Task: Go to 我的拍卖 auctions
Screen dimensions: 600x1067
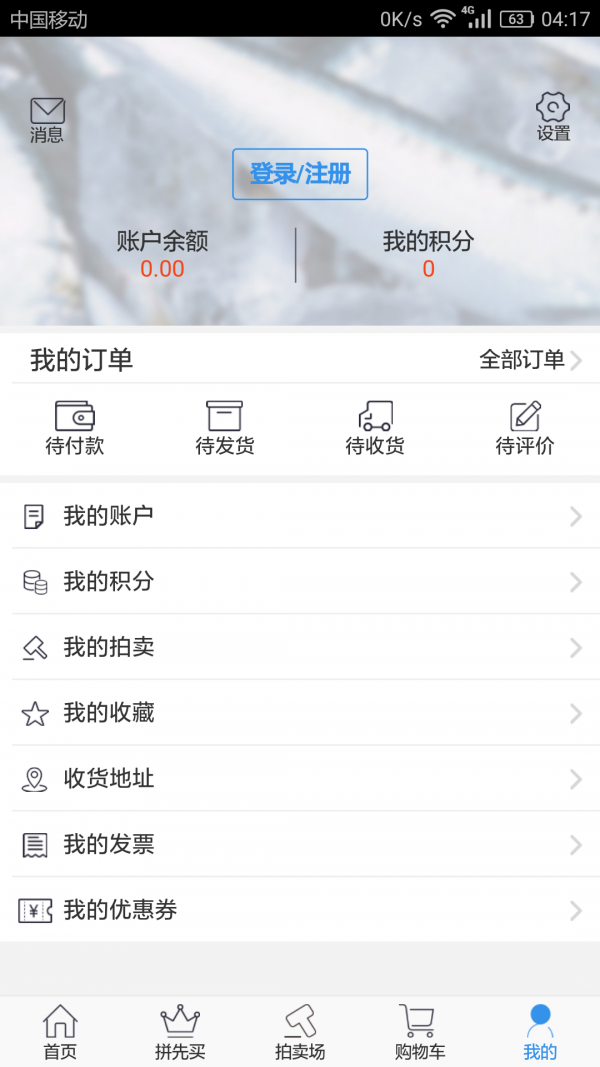Action: point(300,648)
